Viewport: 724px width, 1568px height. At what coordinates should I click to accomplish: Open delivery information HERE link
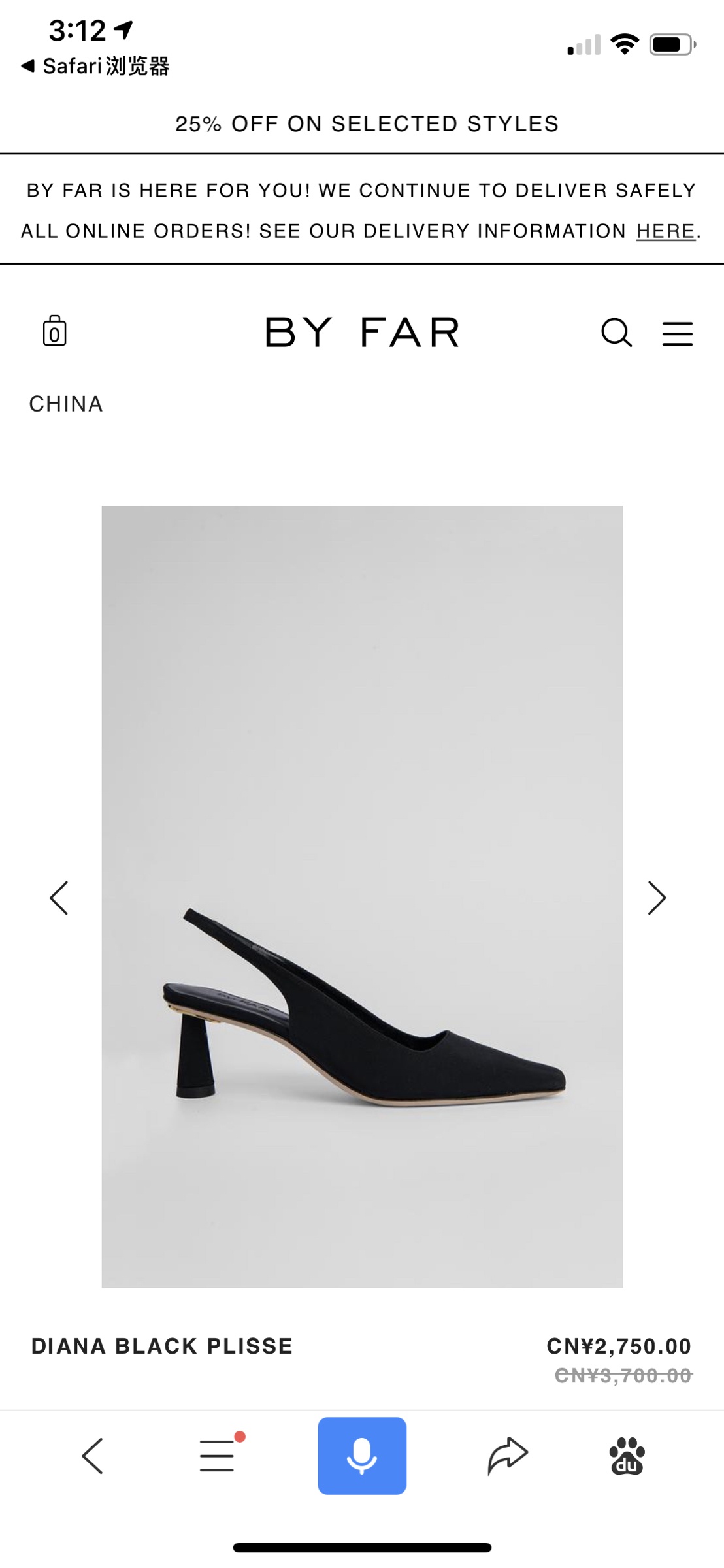(665, 231)
